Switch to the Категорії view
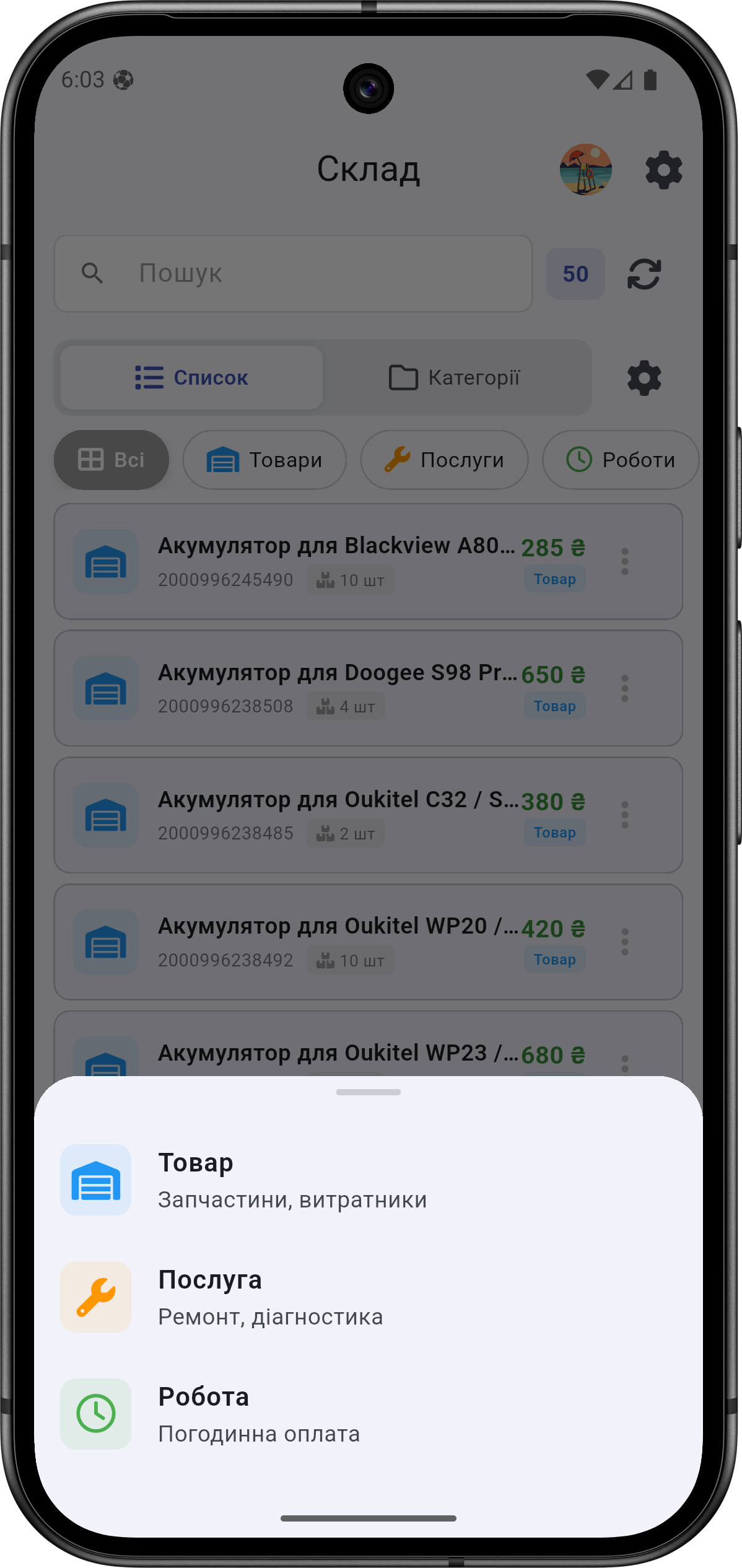The width and height of the screenshot is (742, 1568). coord(455,377)
